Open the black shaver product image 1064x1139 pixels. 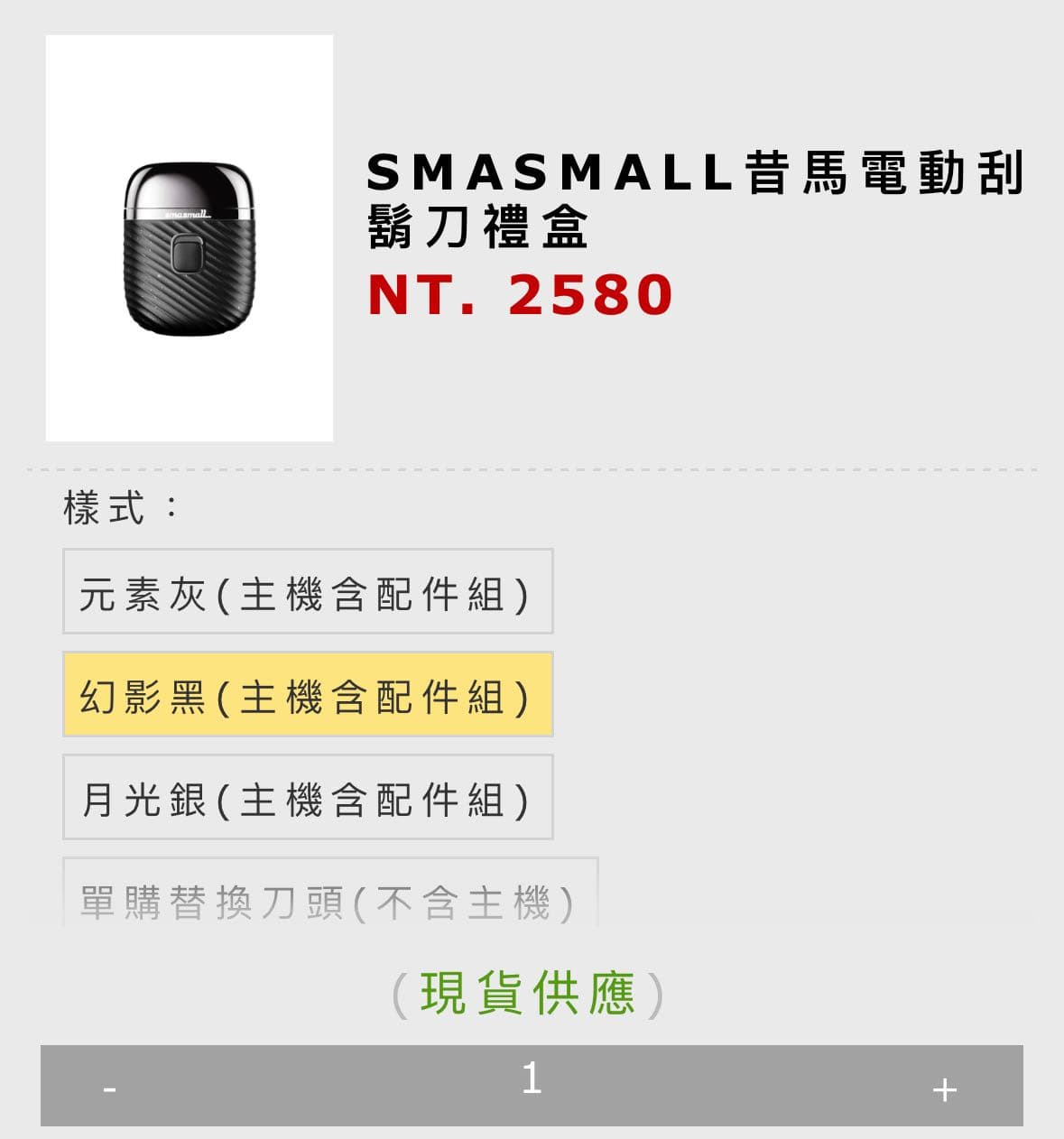pyautogui.click(x=190, y=239)
